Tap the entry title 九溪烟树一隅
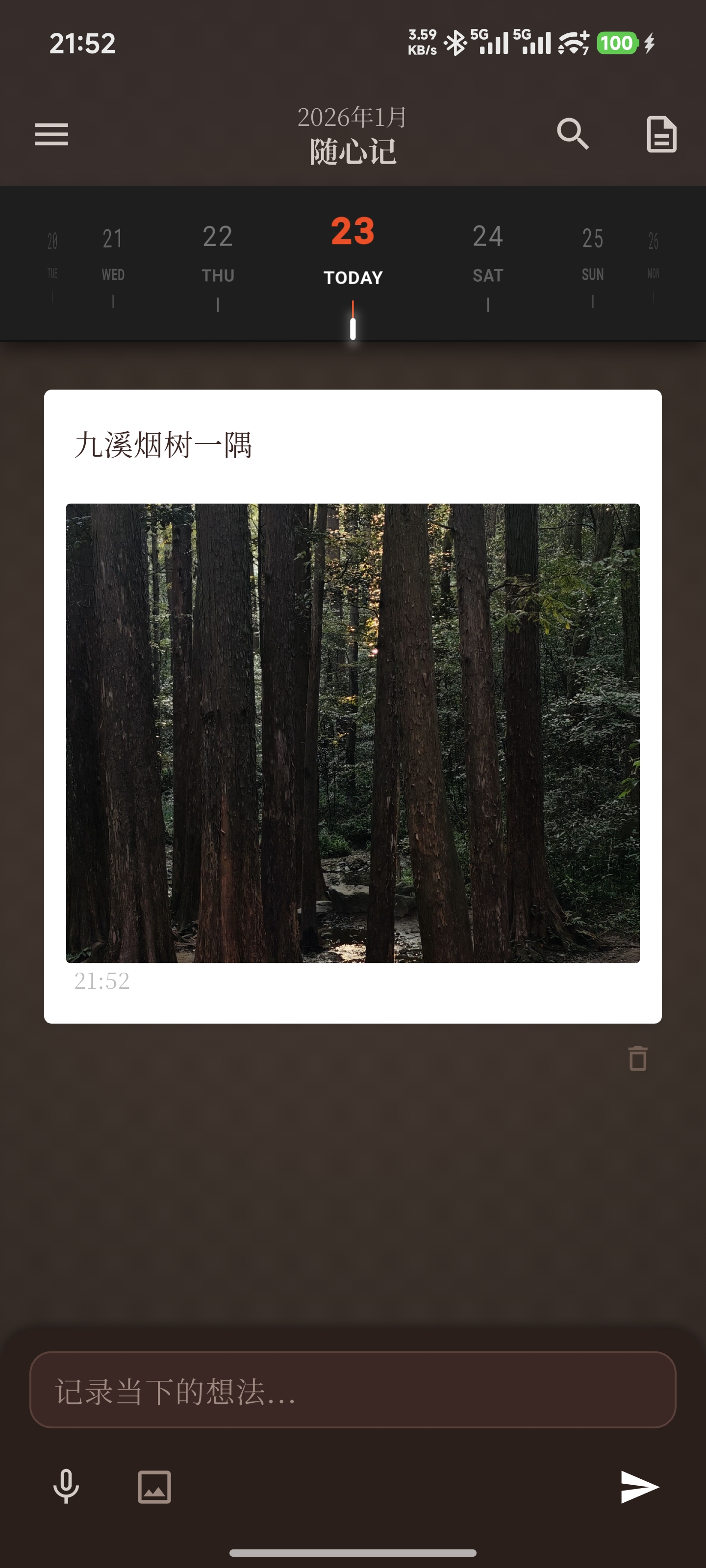The image size is (706, 1568). (x=166, y=444)
